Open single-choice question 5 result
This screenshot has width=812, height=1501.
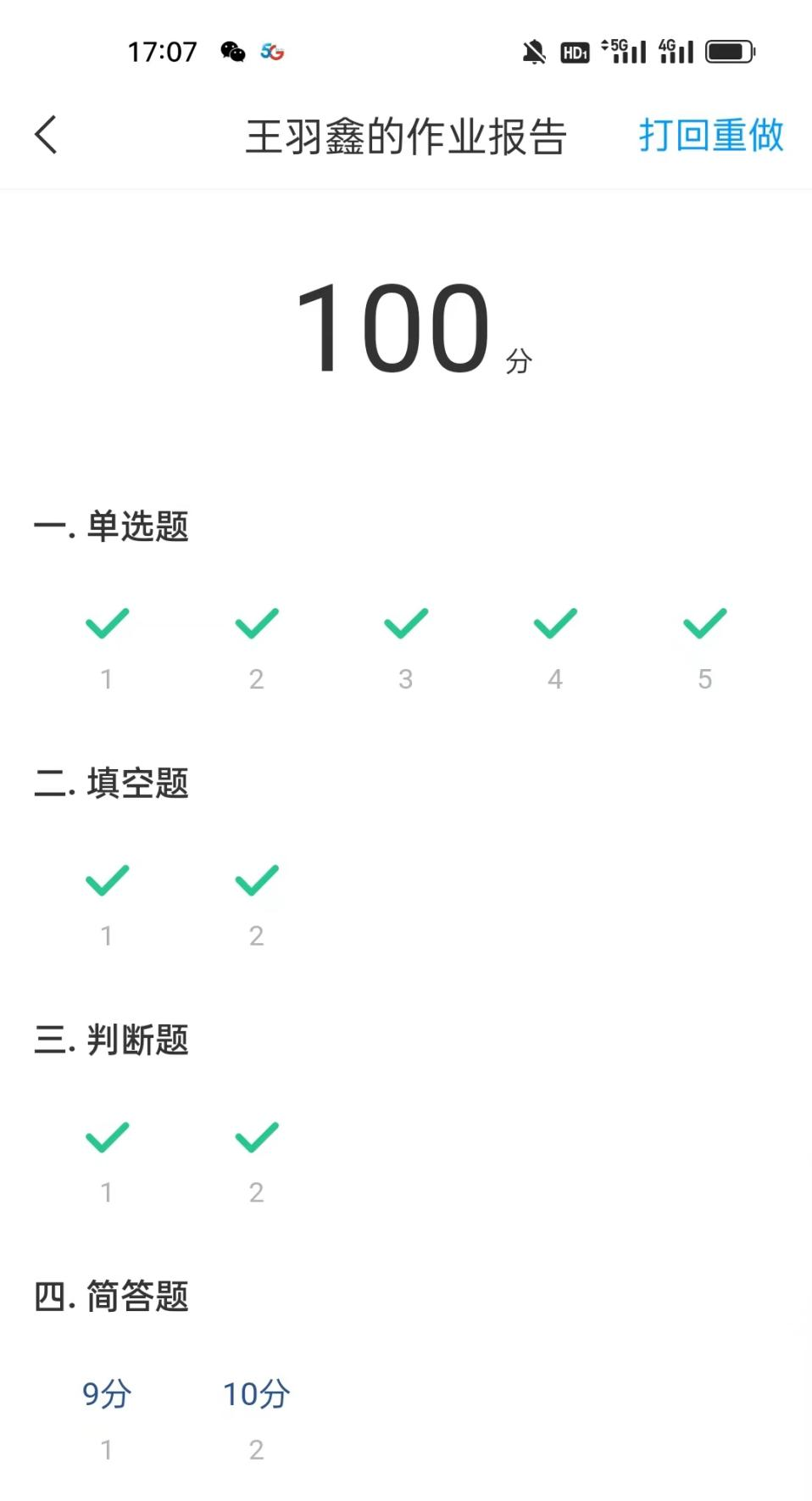click(x=704, y=646)
